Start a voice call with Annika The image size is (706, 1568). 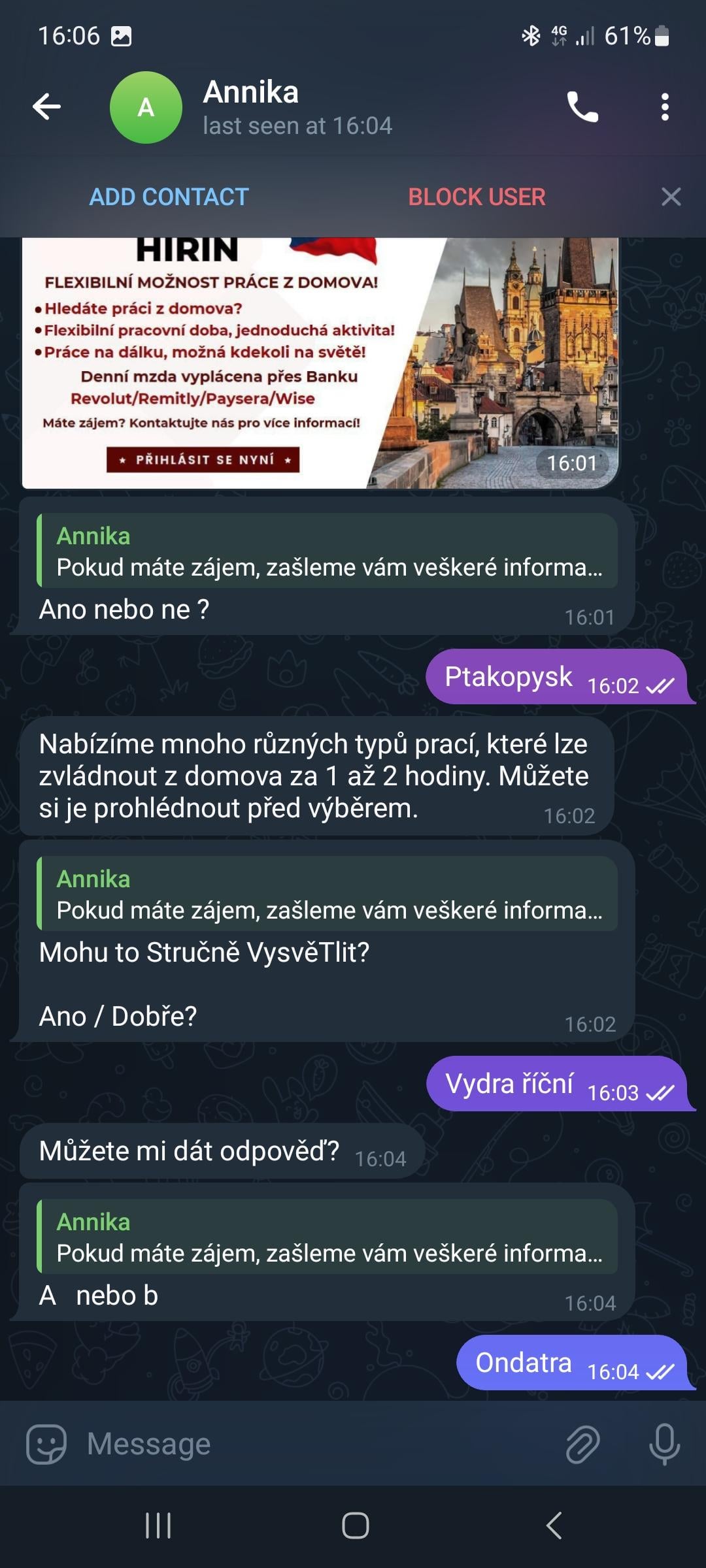(581, 106)
